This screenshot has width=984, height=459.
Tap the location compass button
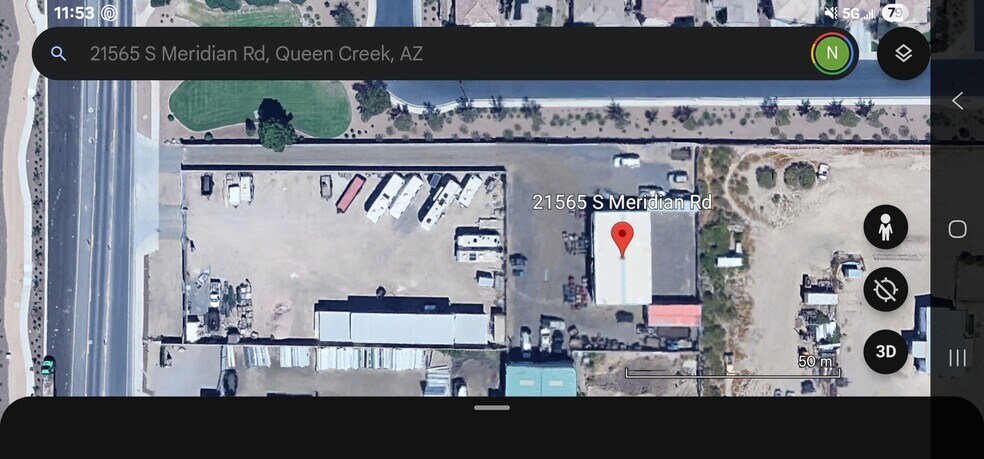coord(885,290)
